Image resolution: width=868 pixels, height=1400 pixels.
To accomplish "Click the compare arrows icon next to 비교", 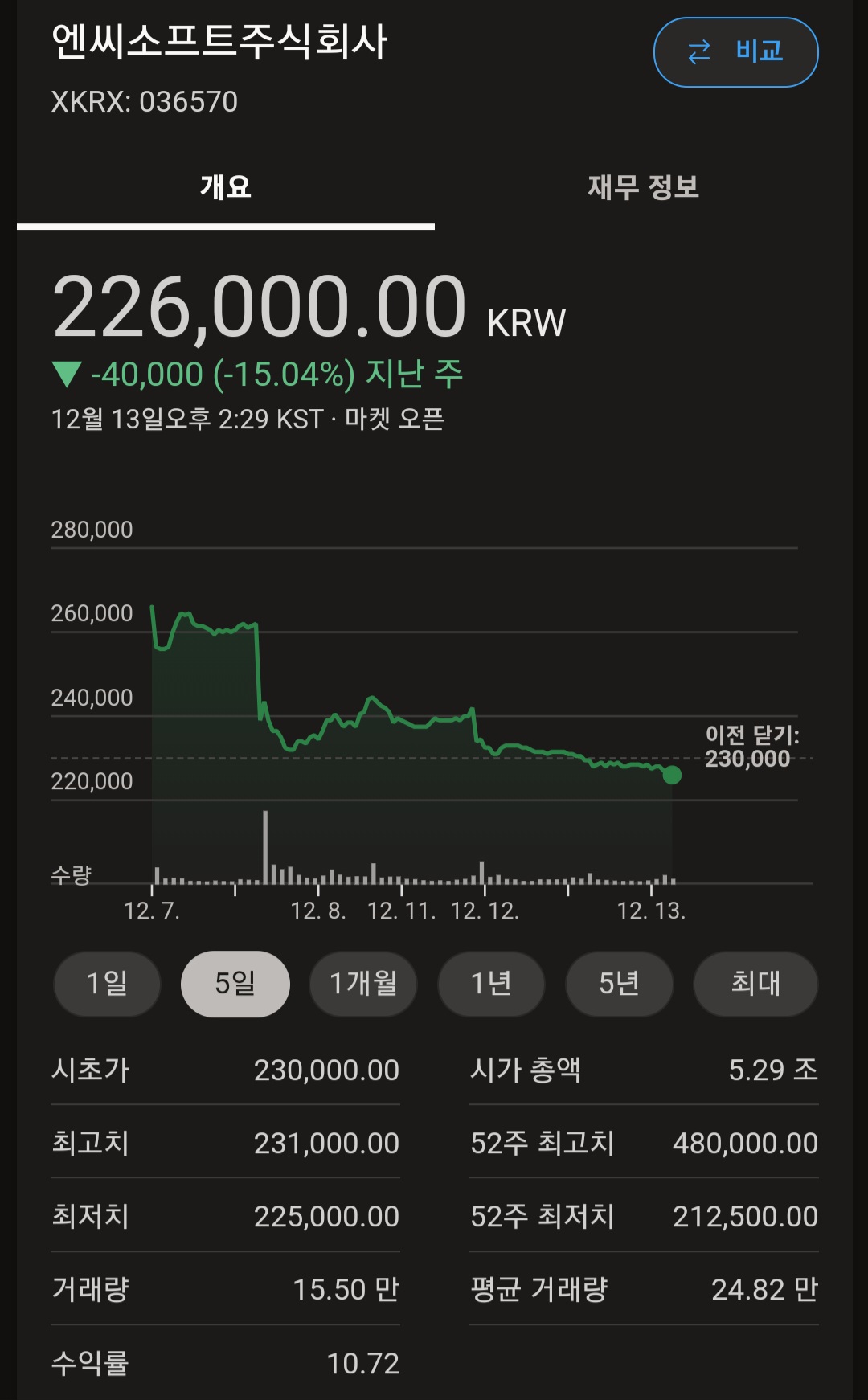I will point(698,51).
